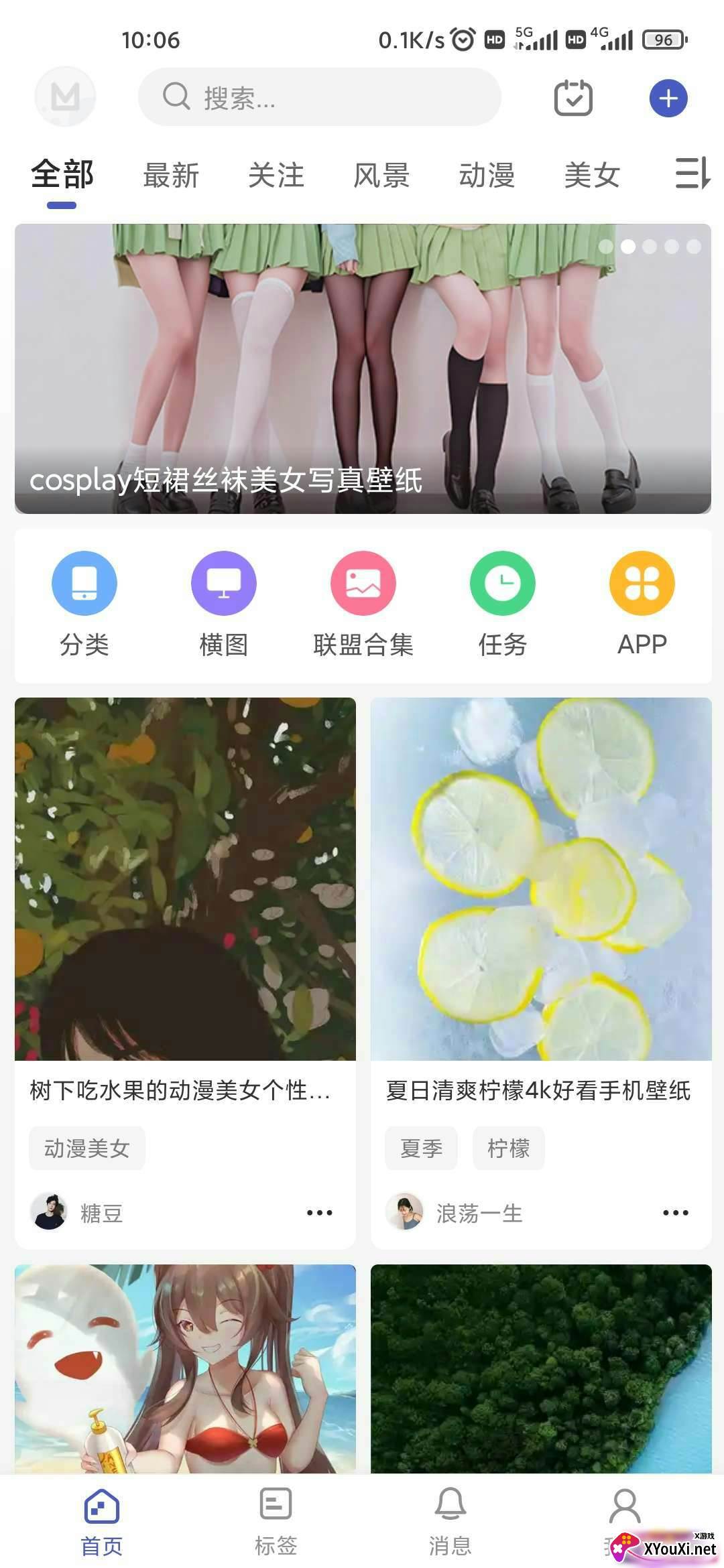Switch to the 风景 tab
Screen dimensions: 724x1568
[x=381, y=176]
